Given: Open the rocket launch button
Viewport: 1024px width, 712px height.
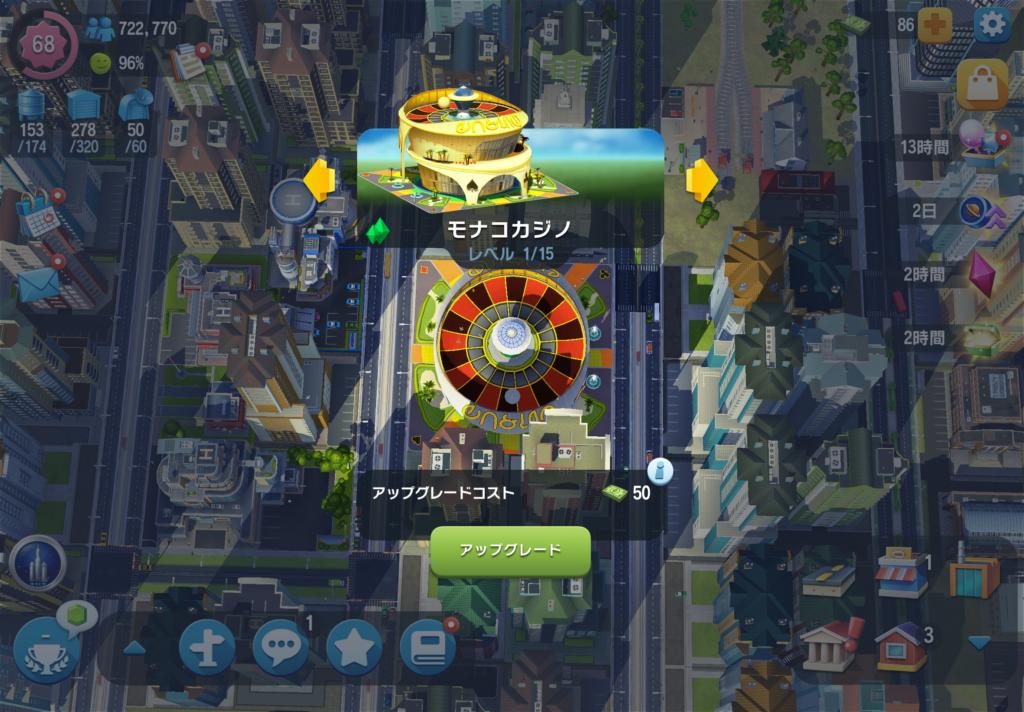Looking at the screenshot, I should 38,566.
